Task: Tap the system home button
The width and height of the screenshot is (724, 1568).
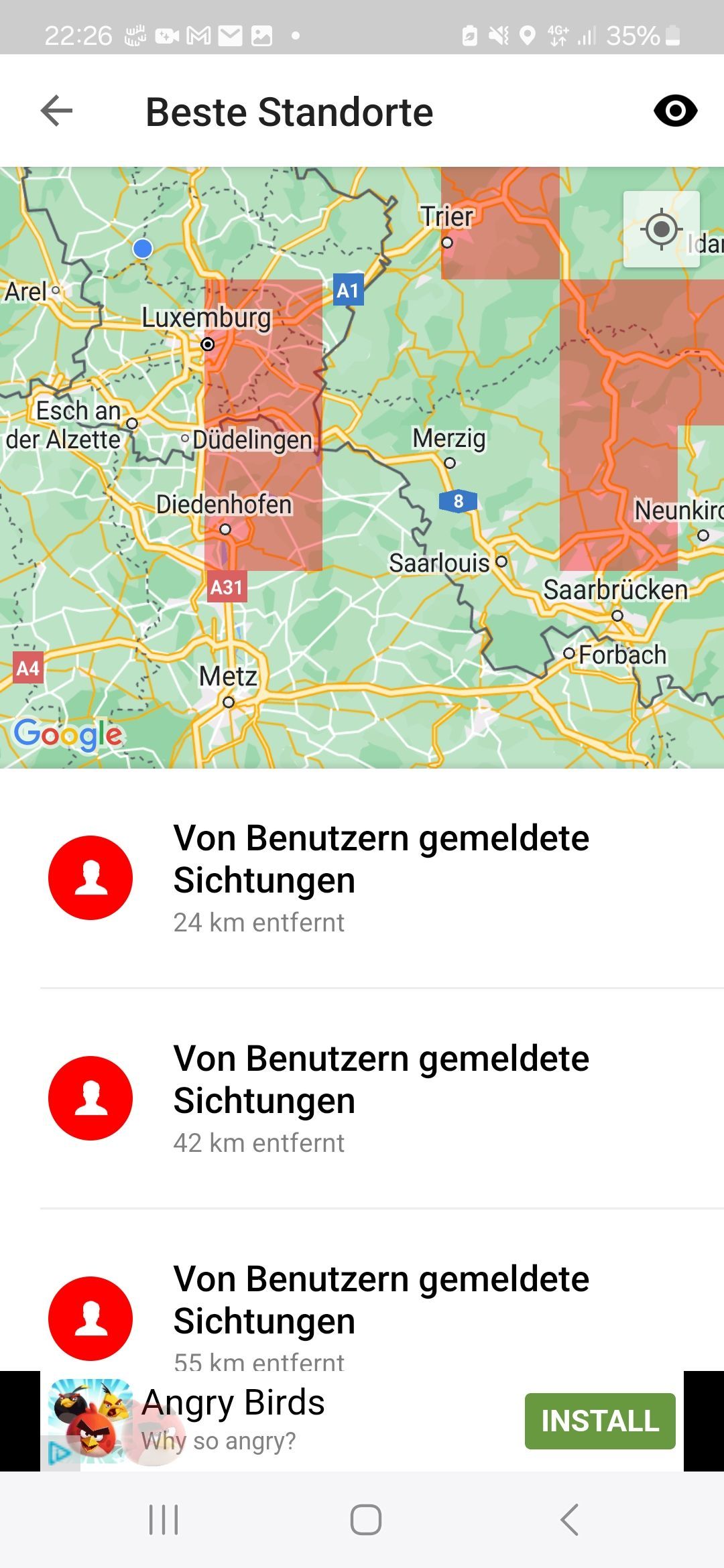Action: (x=365, y=1519)
